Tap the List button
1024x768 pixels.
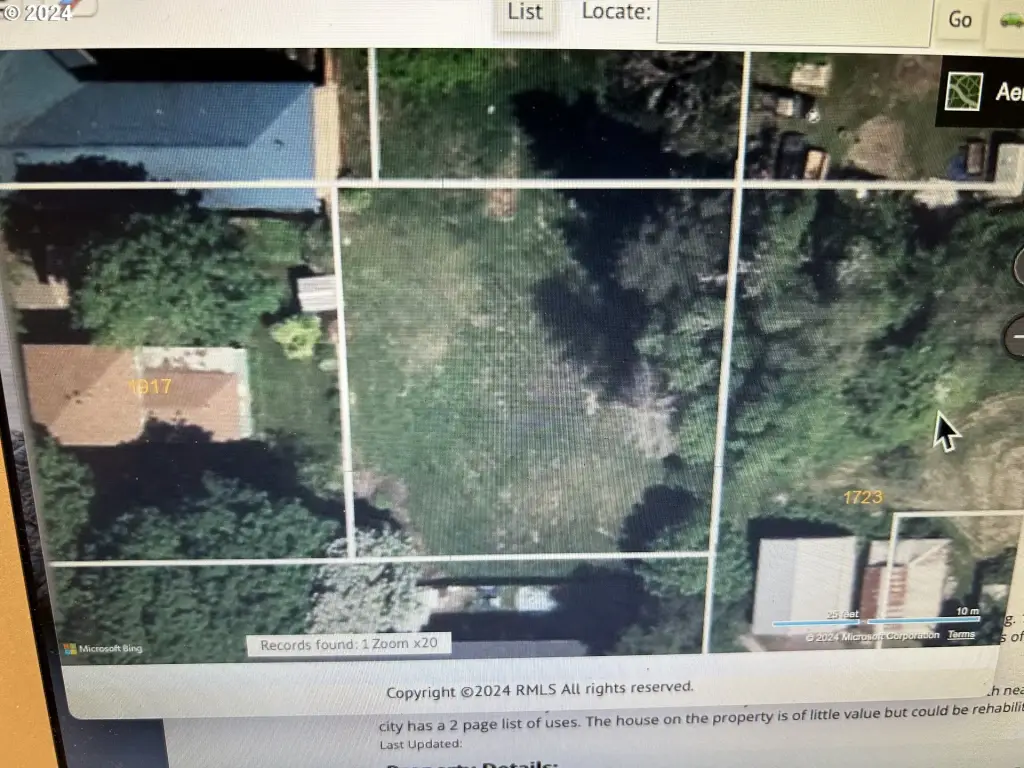click(524, 13)
